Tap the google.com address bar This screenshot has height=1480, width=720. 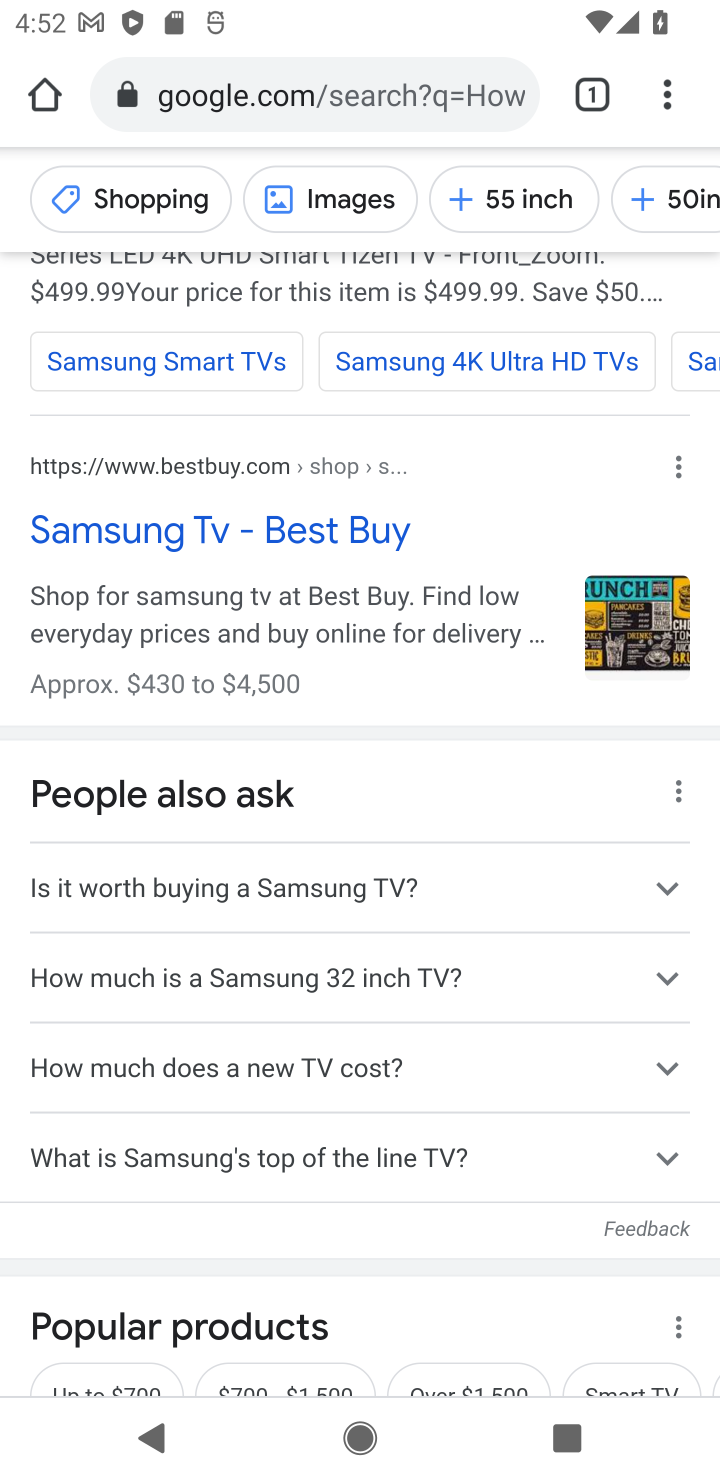(315, 95)
